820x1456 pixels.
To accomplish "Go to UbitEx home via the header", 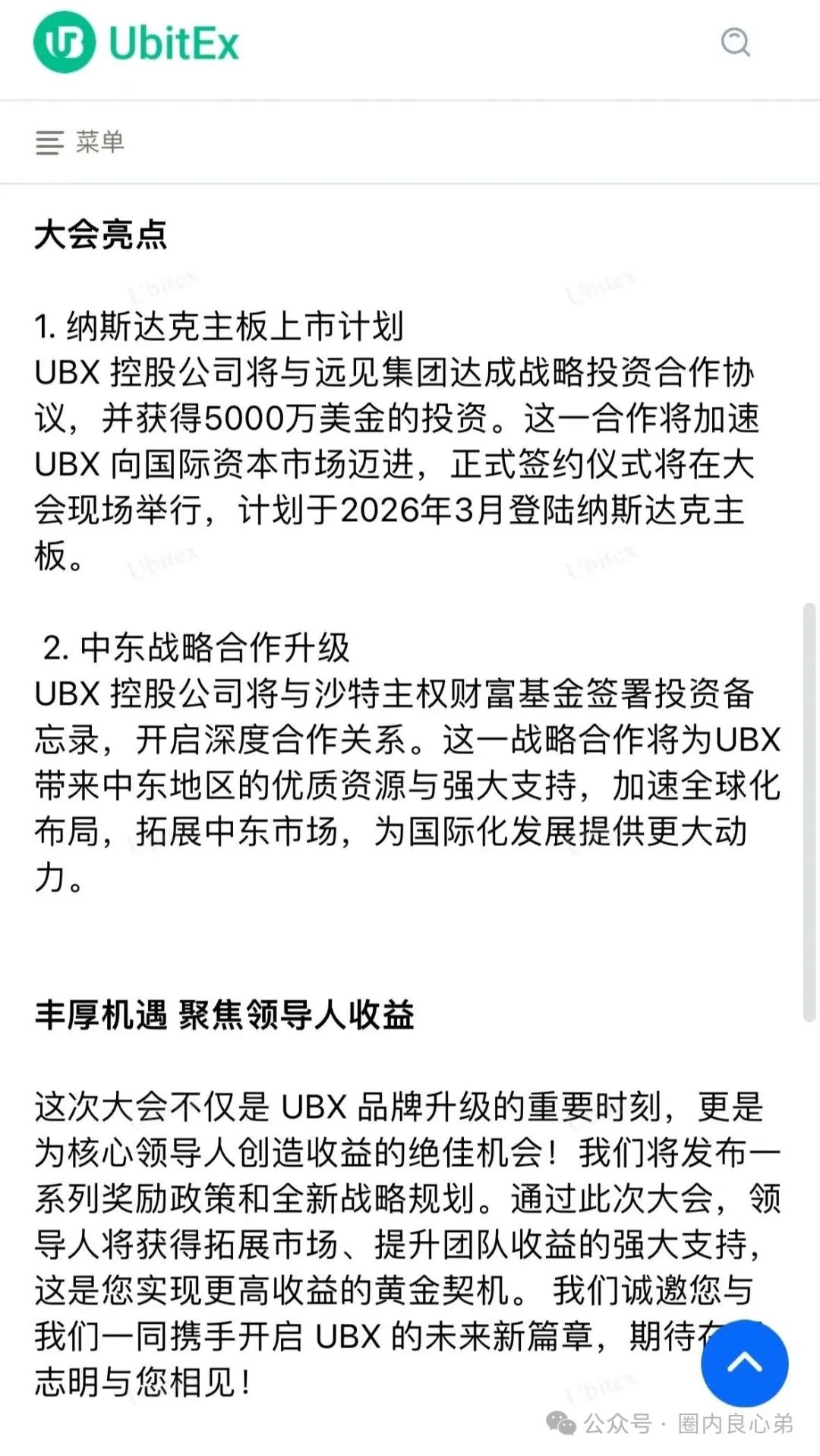I will click(x=137, y=43).
